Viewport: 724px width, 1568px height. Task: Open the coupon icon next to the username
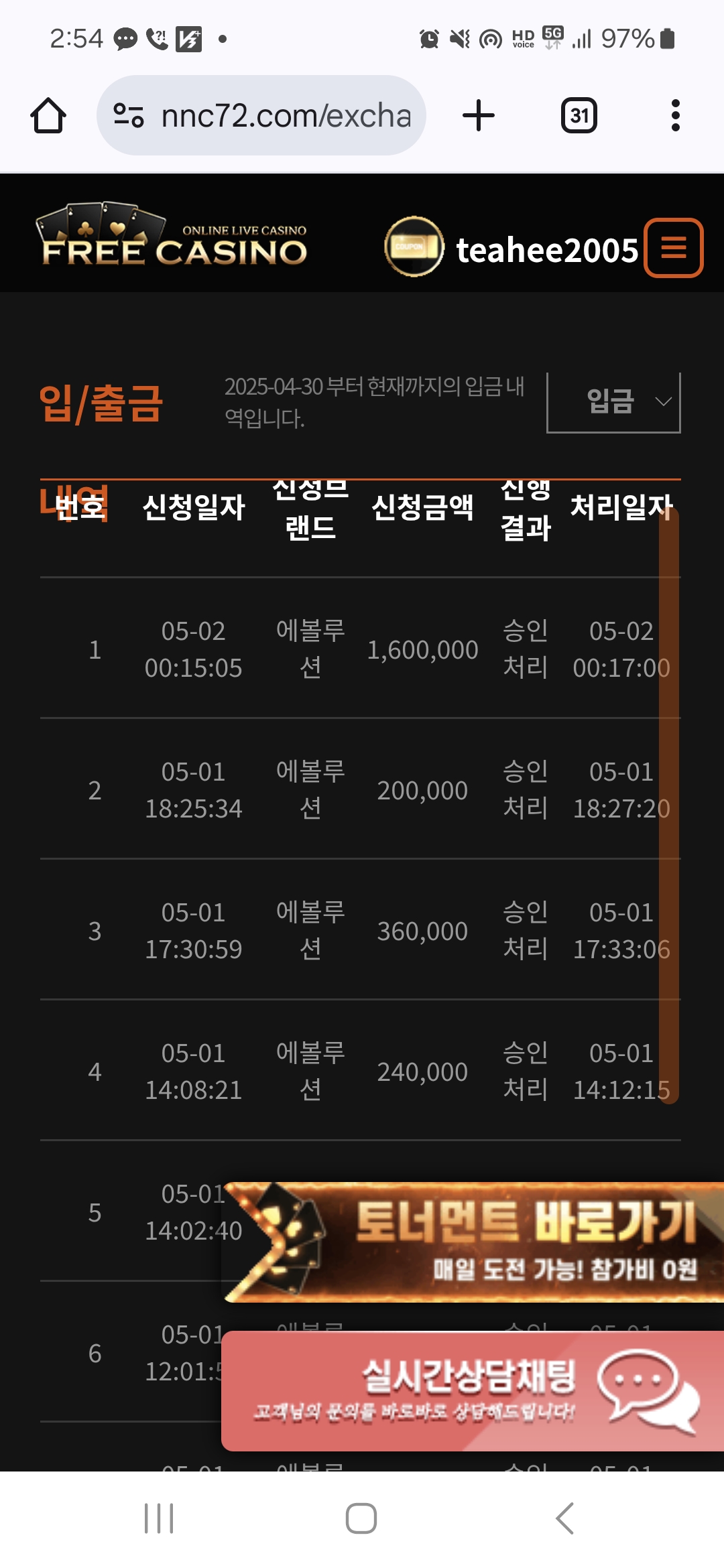coord(414,247)
